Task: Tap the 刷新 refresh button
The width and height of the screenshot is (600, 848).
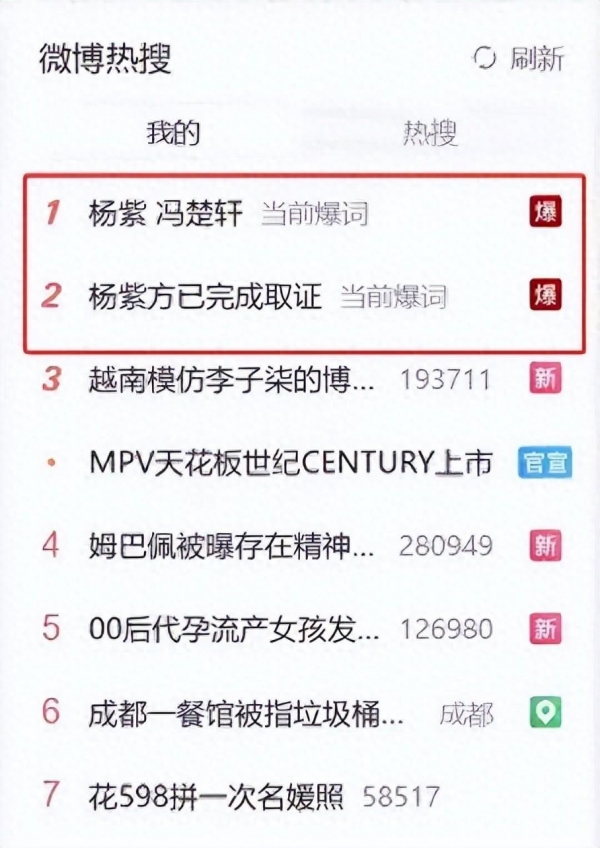Action: [520, 58]
